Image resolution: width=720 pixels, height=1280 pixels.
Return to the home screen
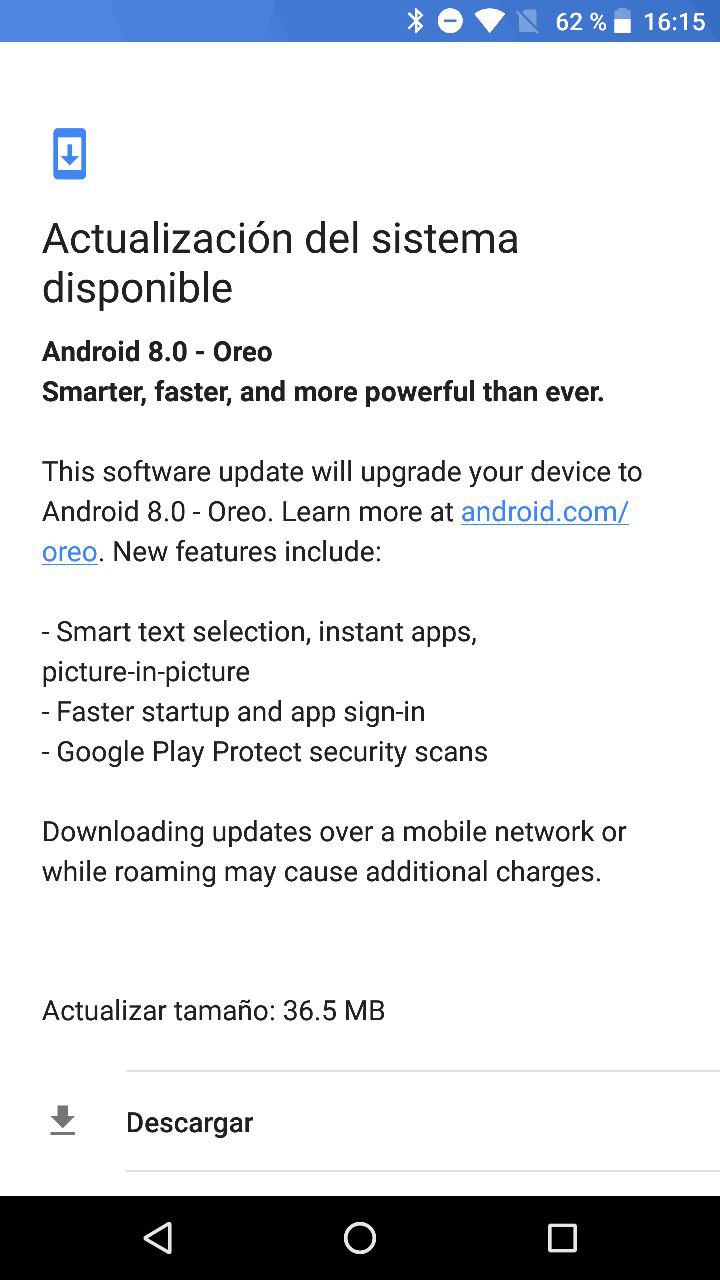coord(360,1238)
